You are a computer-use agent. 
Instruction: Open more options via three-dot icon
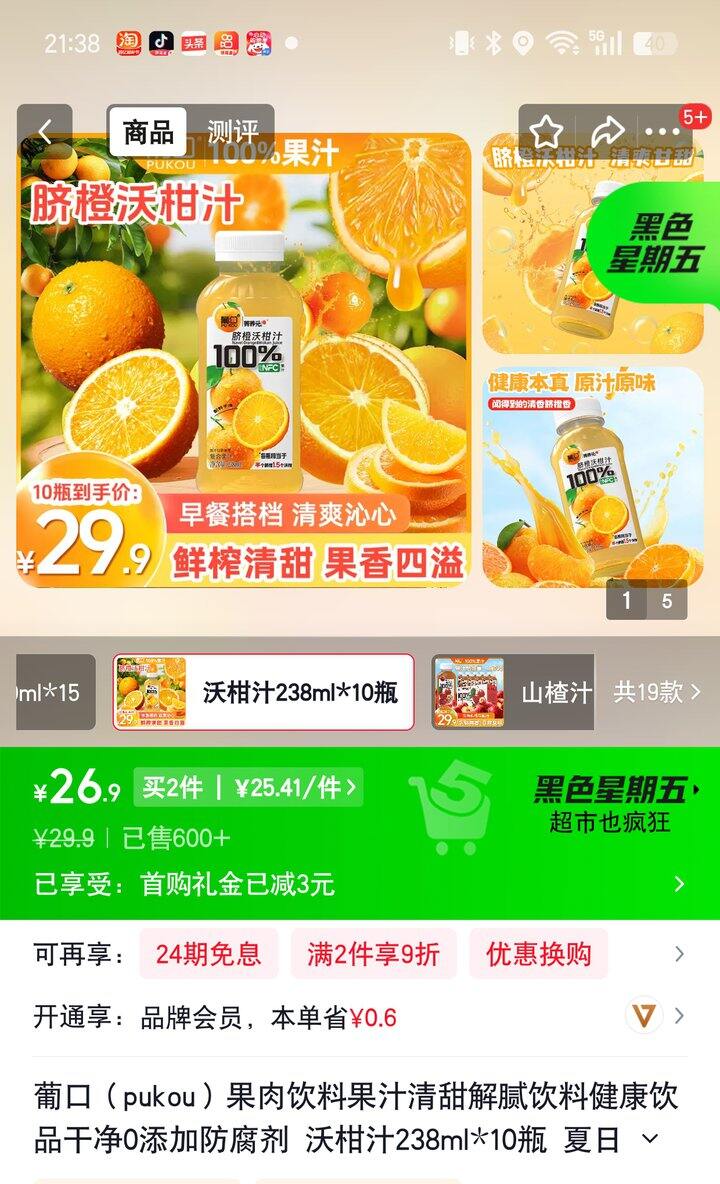pos(663,131)
